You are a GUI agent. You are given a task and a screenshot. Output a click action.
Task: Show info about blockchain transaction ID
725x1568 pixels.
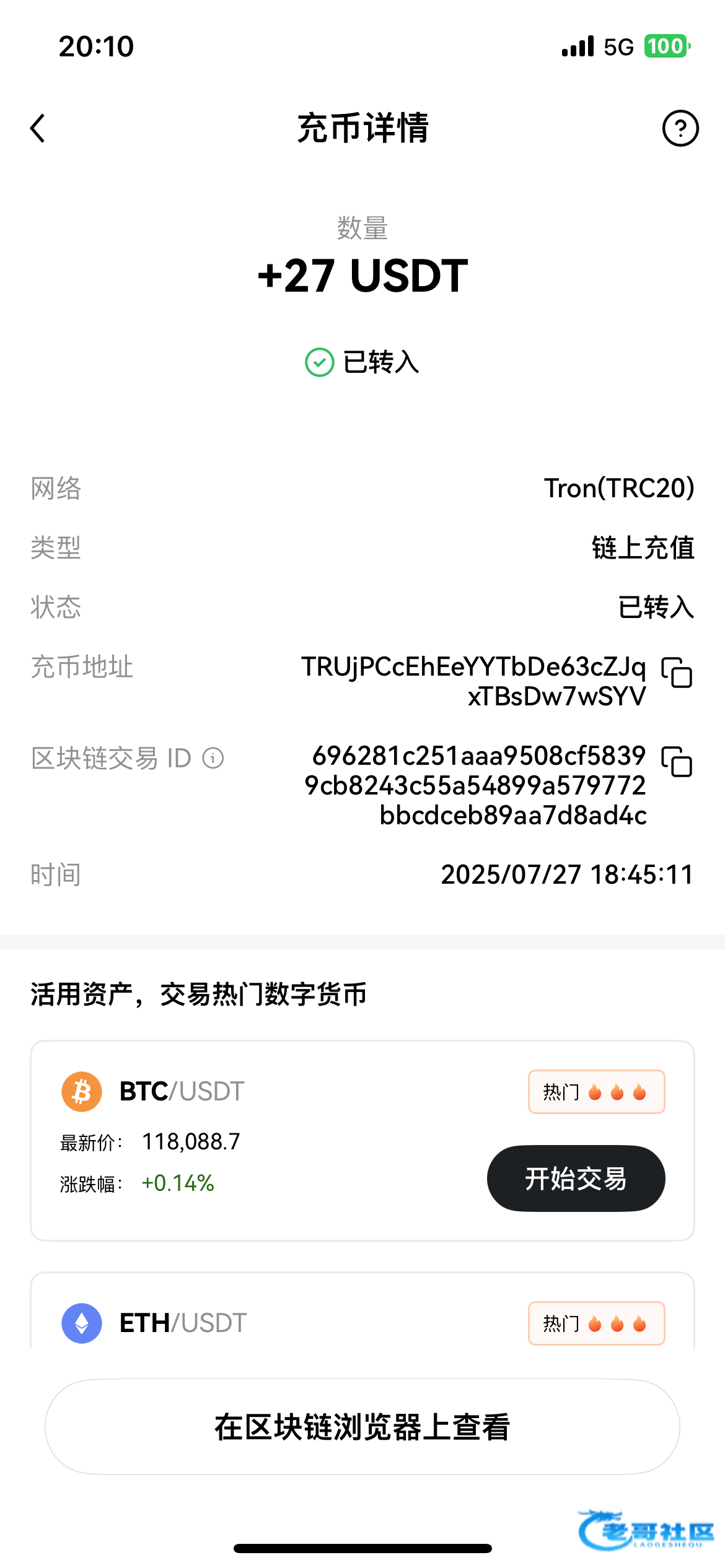213,758
